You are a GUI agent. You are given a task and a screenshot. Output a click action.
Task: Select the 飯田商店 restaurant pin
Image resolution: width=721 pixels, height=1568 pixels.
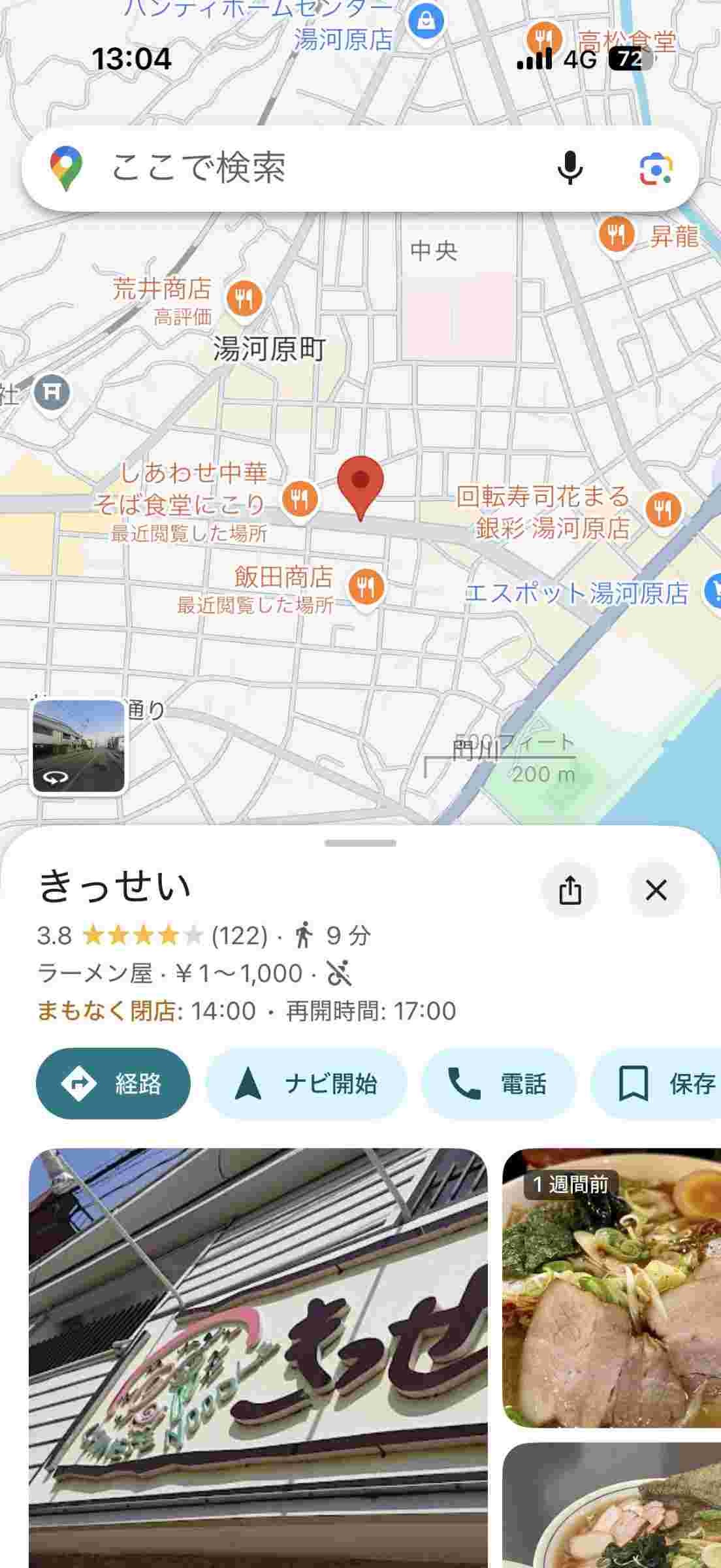[x=366, y=587]
